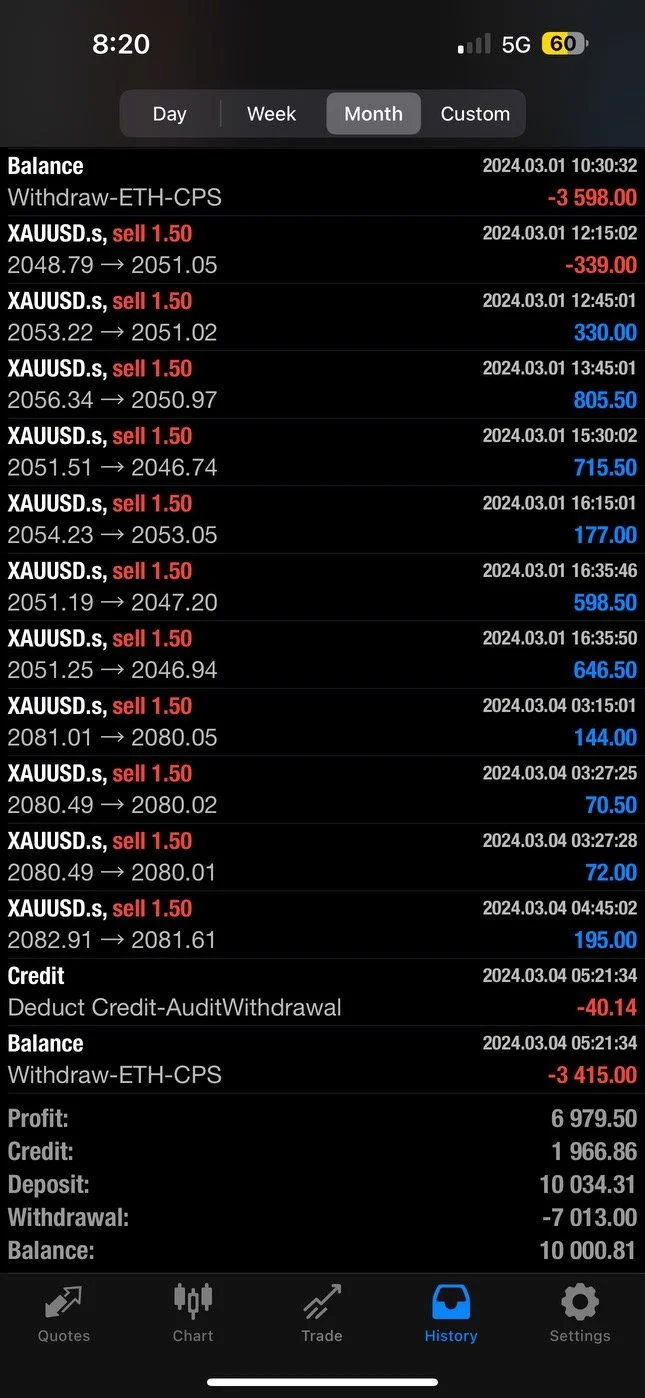Open the Withdraw-ETH-CPS entry of -3 415.00
The height and width of the screenshot is (1398, 645).
pos(322,1060)
